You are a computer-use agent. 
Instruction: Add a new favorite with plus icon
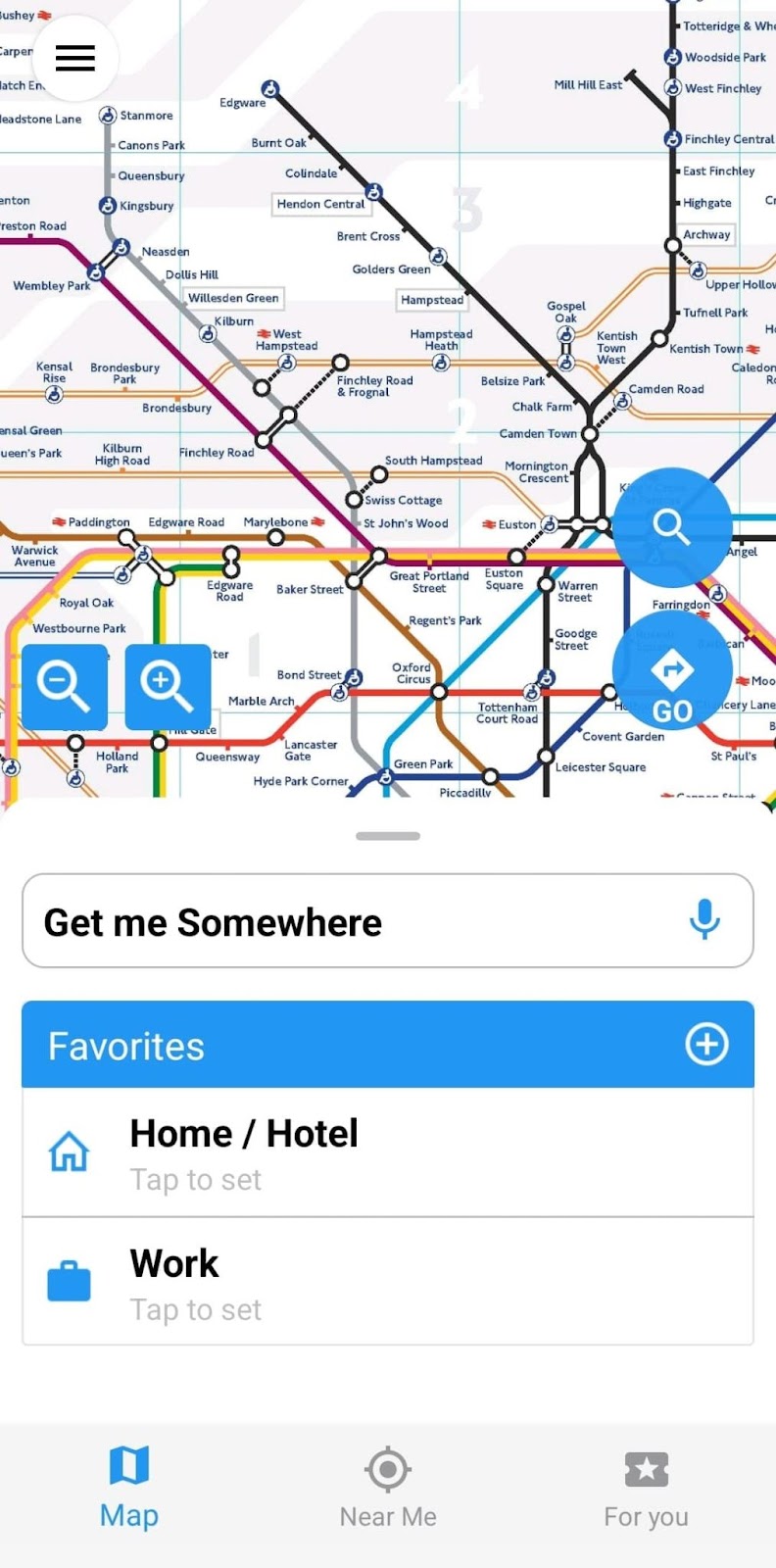706,1044
